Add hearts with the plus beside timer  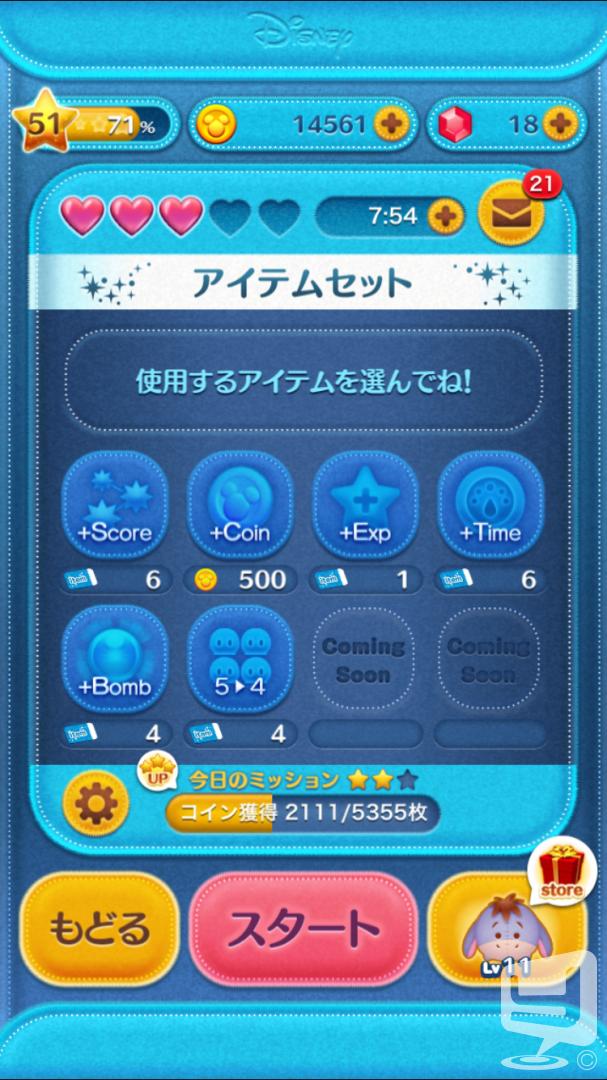pyautogui.click(x=445, y=217)
